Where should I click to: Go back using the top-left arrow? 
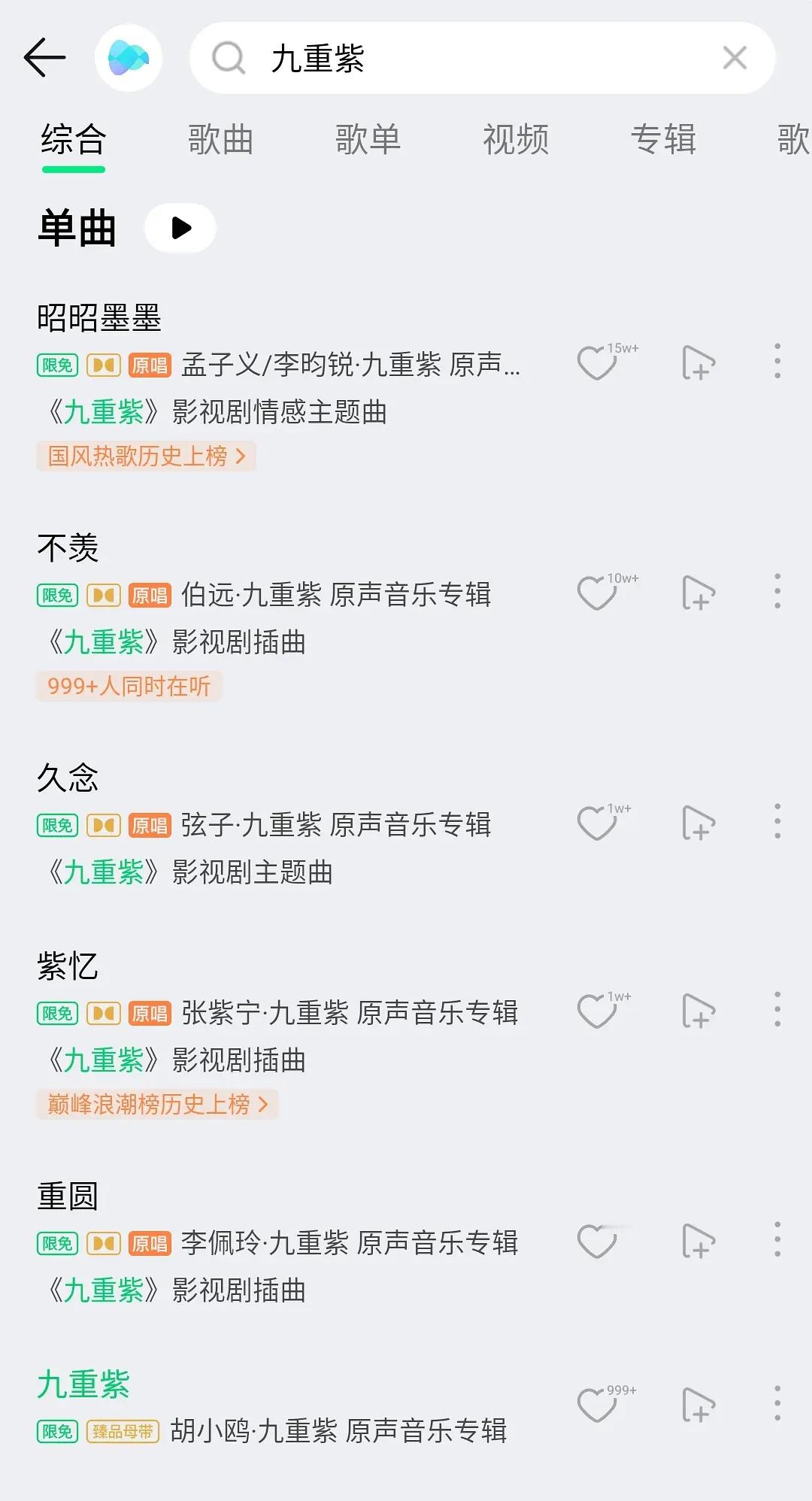(x=44, y=57)
